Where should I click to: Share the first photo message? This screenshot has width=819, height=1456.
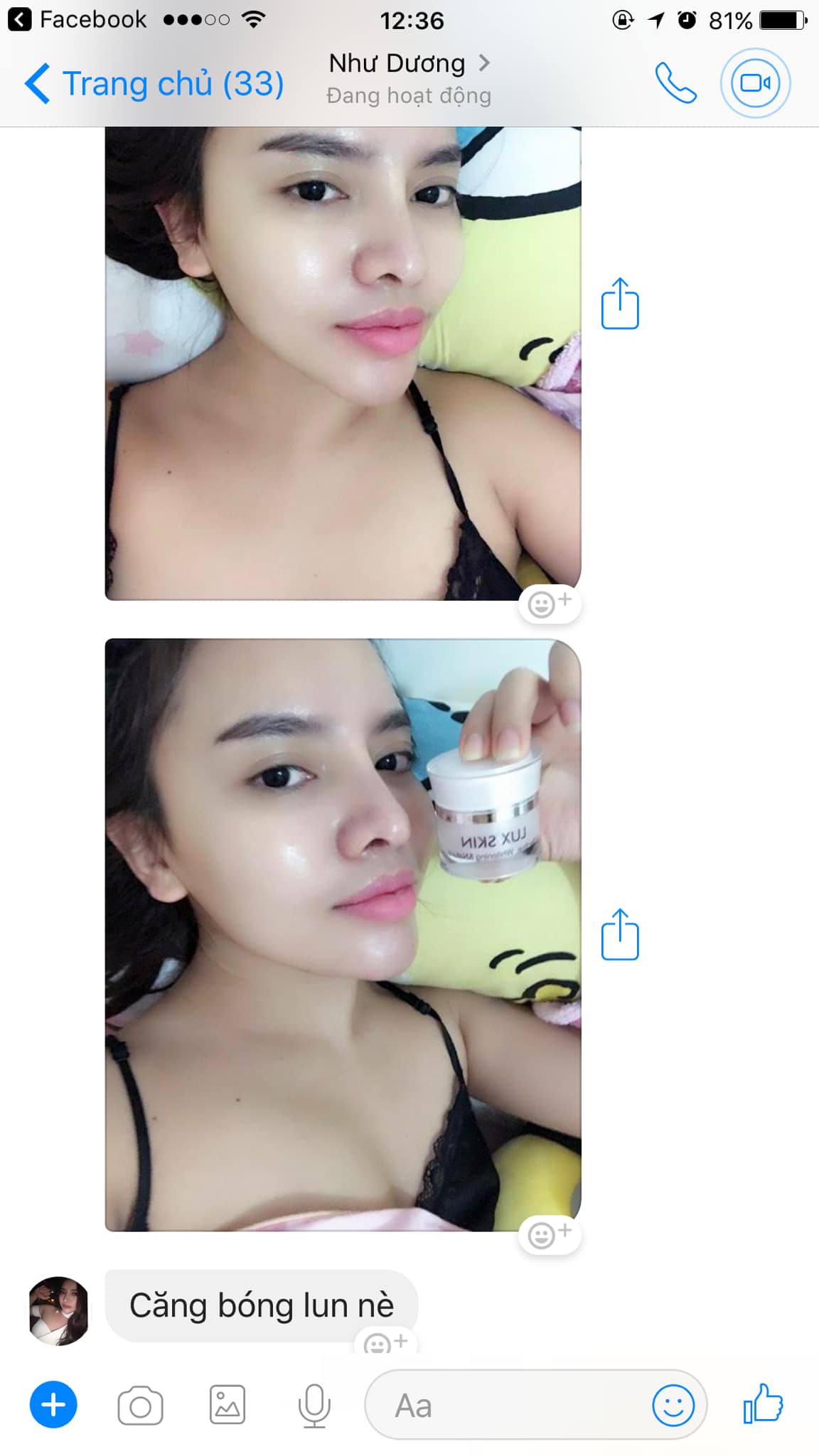click(x=620, y=304)
